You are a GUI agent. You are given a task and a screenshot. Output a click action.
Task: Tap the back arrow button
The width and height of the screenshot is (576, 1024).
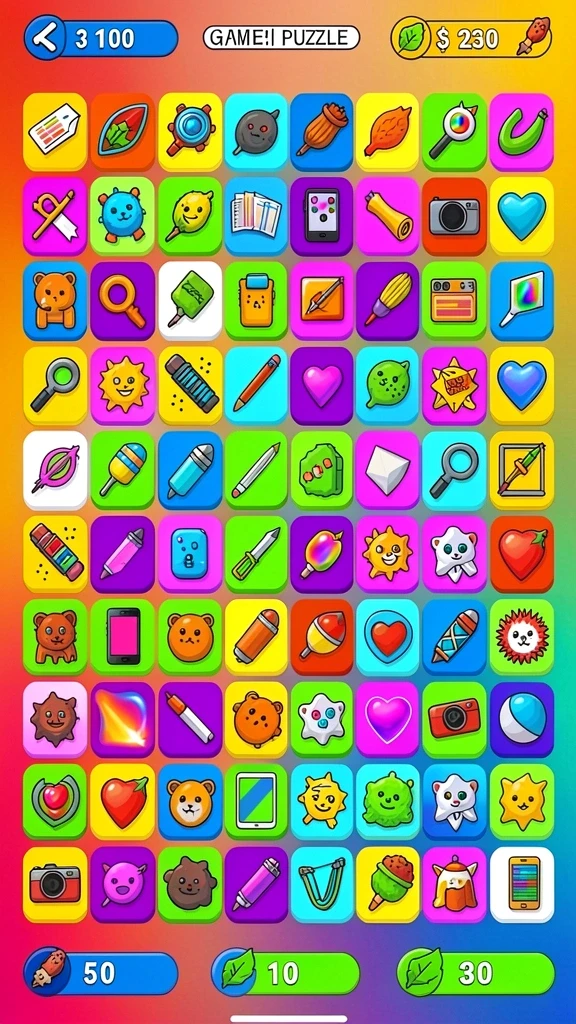pyautogui.click(x=44, y=39)
